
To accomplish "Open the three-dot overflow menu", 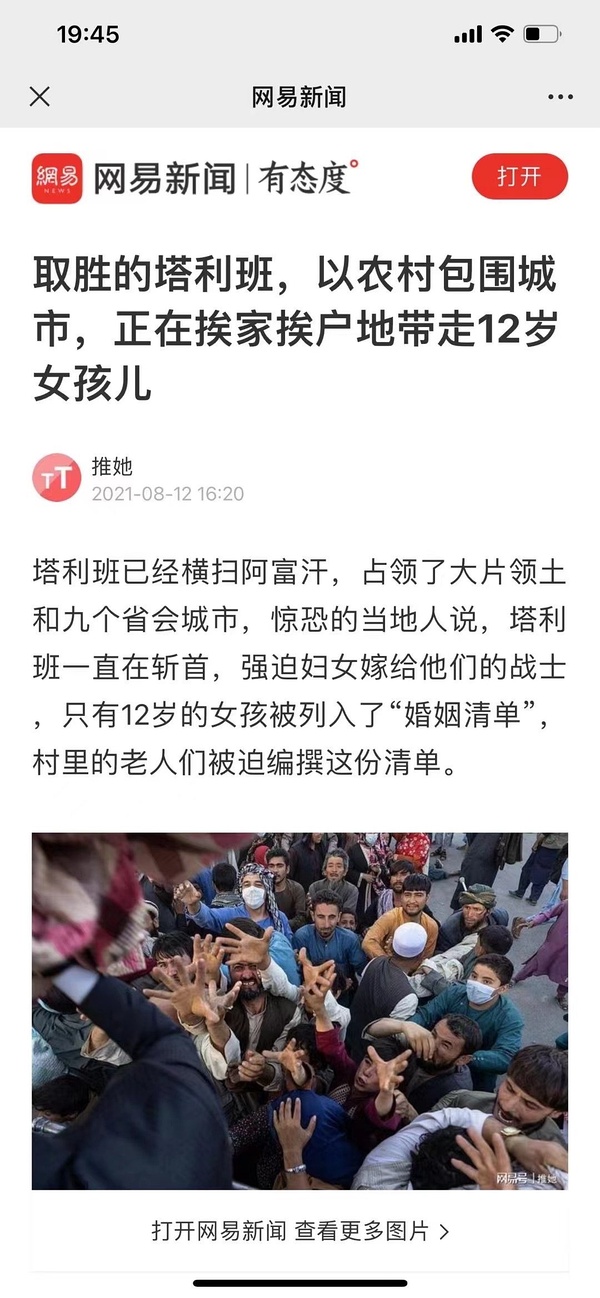I will (560, 97).
